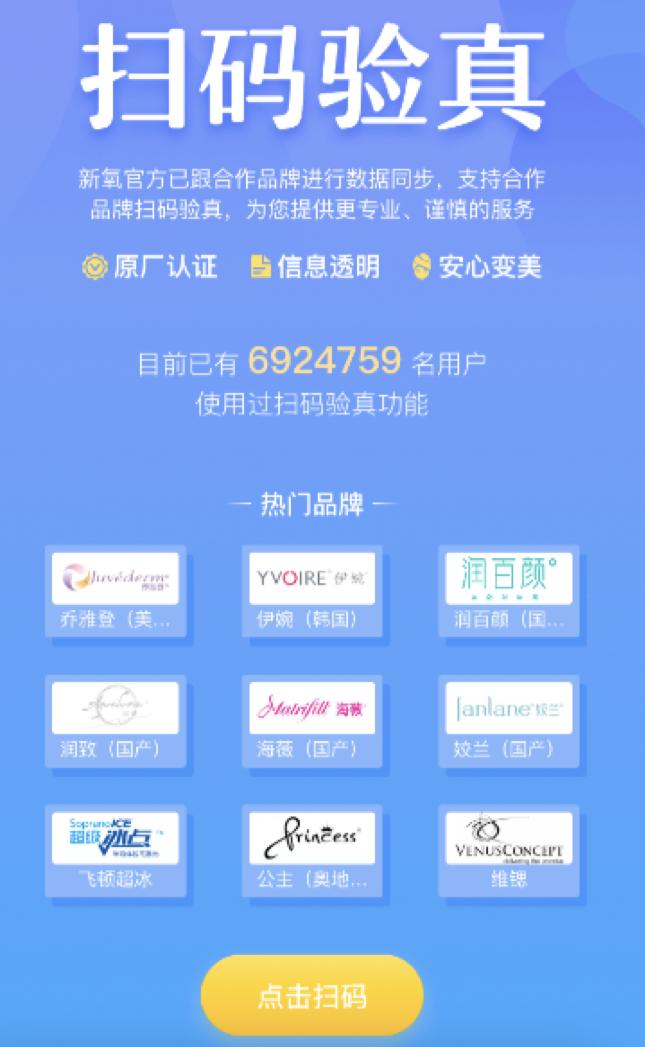Select the 伊婉 YVOIRE brand card
This screenshot has width=645, height=1047.
click(x=312, y=591)
